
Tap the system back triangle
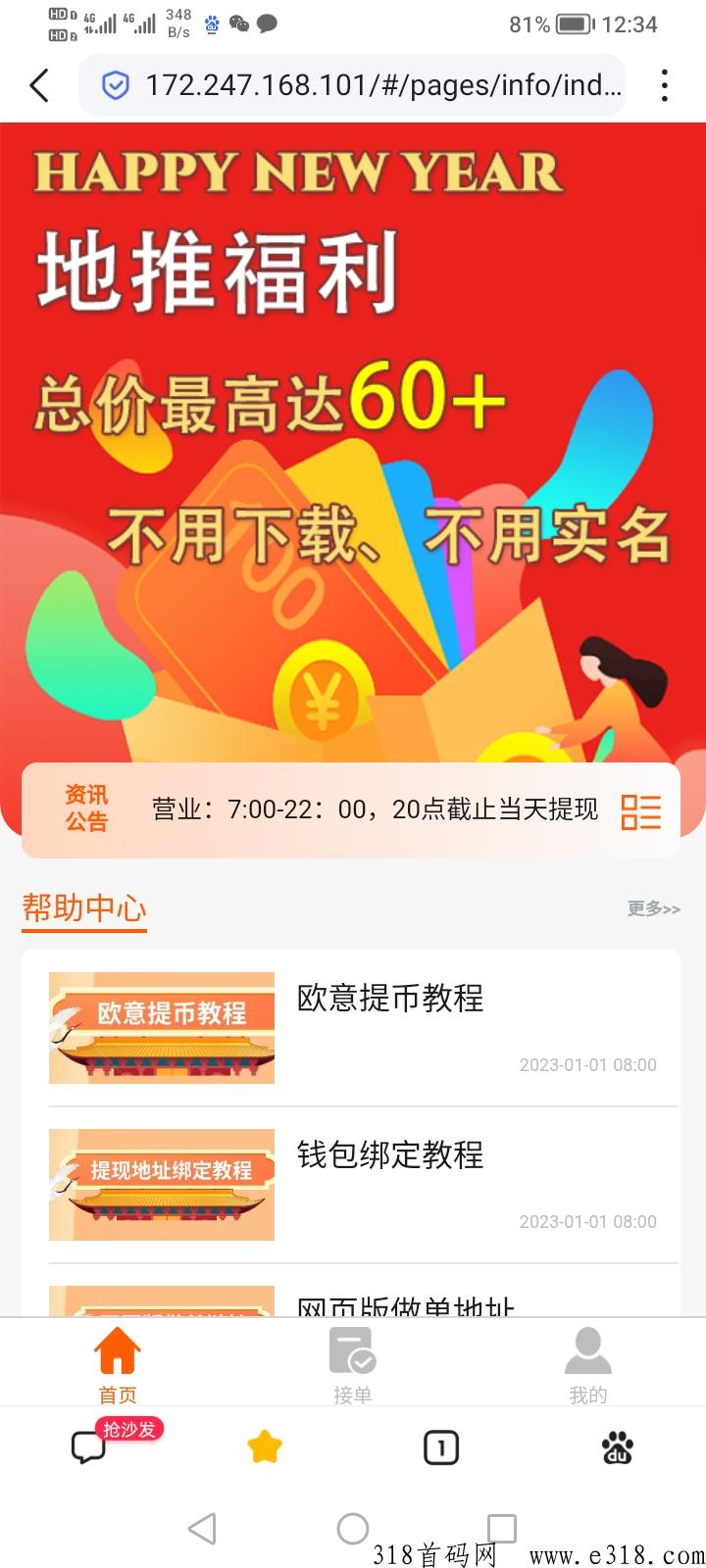(202, 1529)
